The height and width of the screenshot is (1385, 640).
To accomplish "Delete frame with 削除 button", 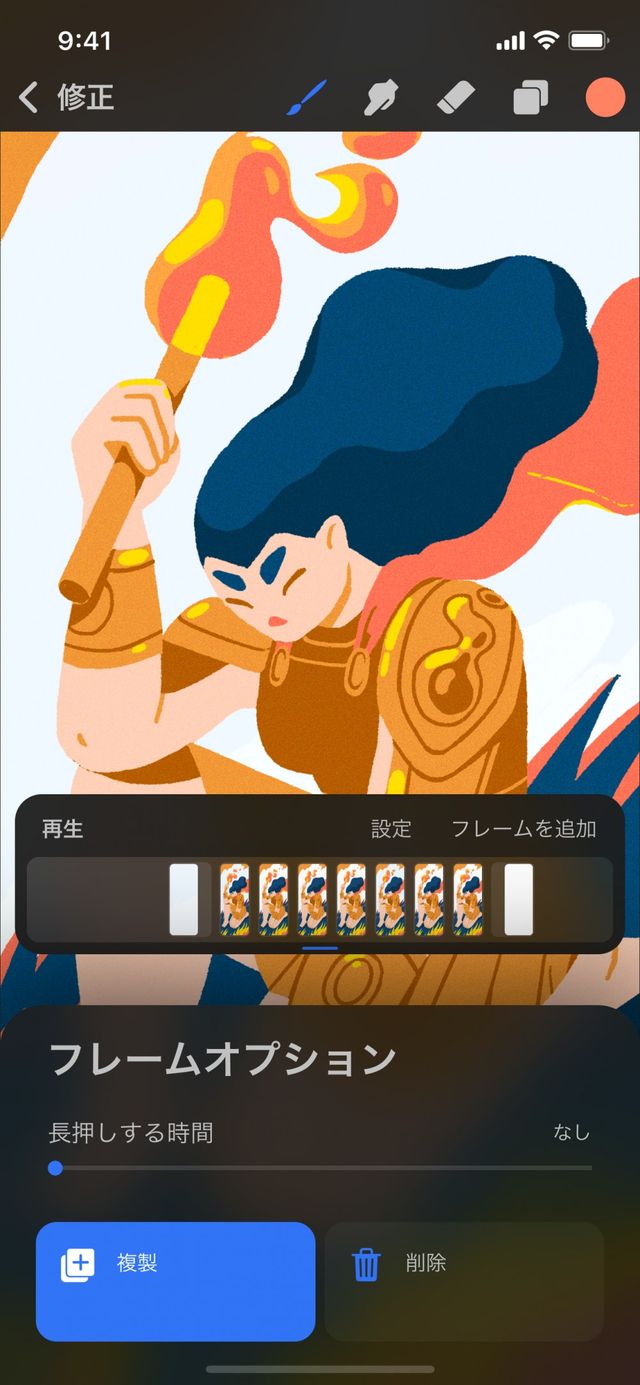I will [464, 1281].
